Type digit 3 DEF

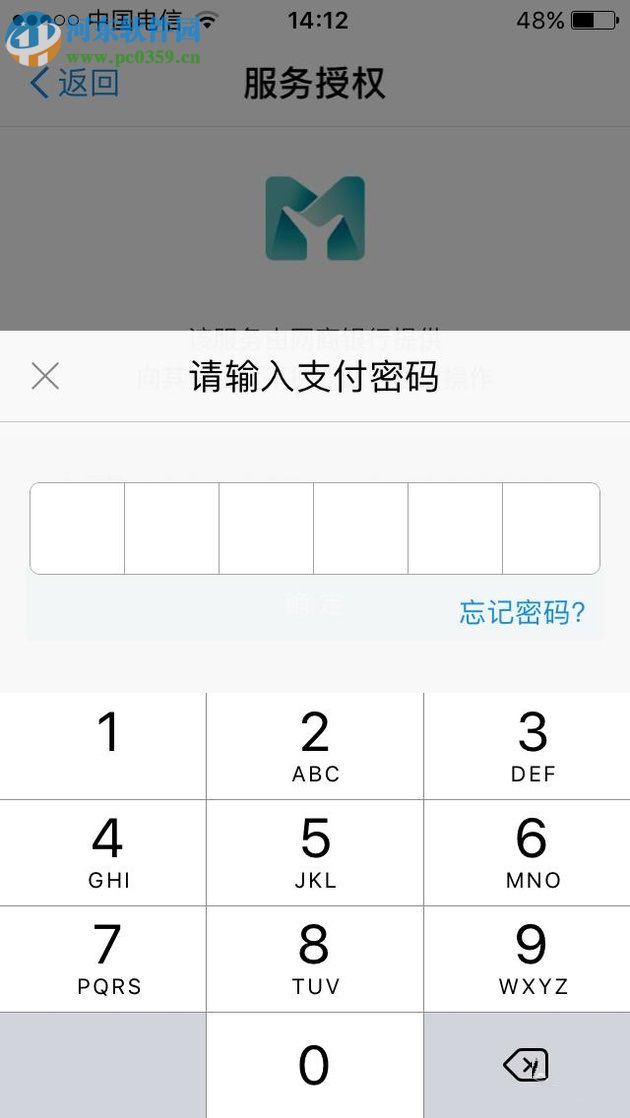(x=528, y=745)
